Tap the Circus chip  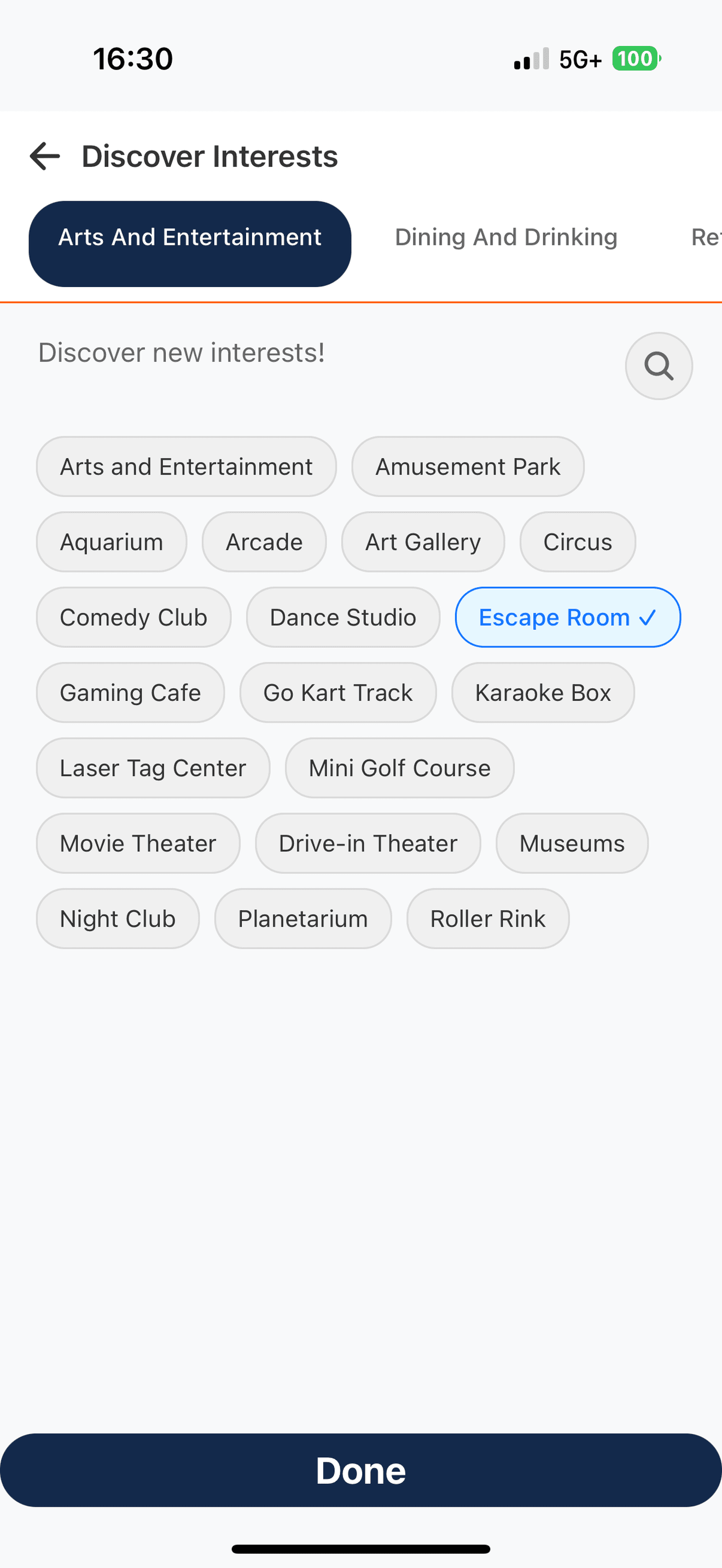[578, 542]
